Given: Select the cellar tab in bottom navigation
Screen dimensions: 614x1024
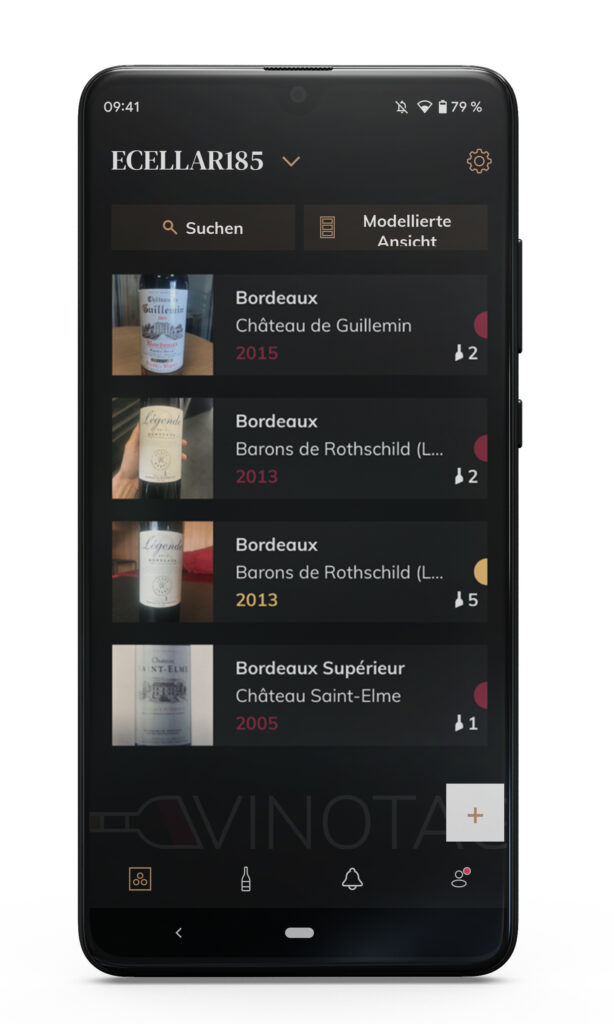Looking at the screenshot, I should point(140,879).
